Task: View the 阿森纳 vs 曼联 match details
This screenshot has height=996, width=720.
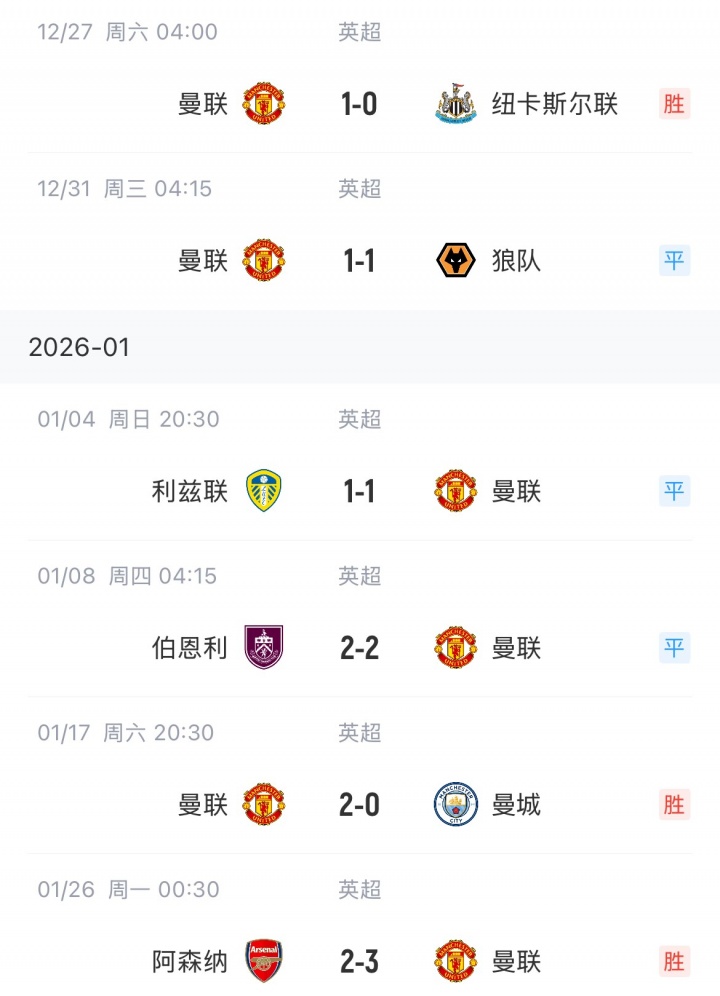Action: tap(359, 962)
